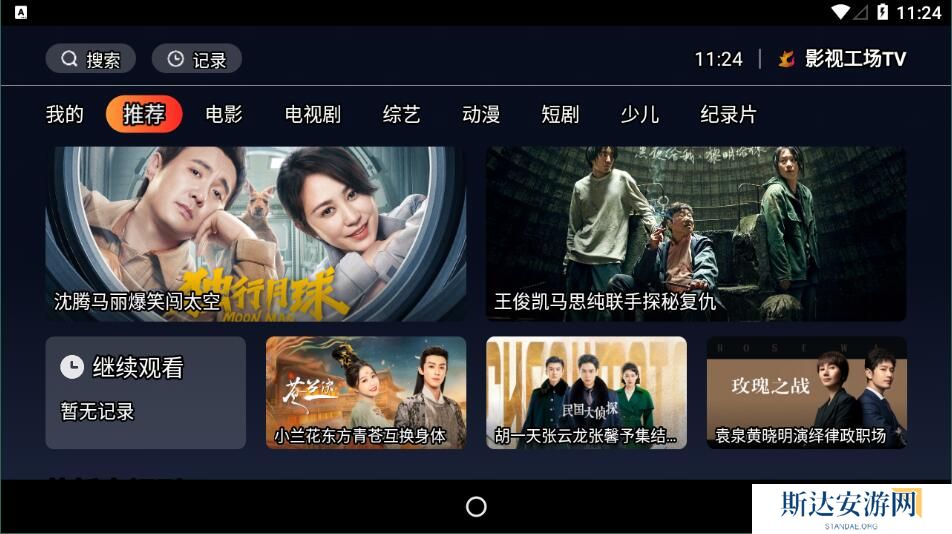
Task: Switch to the 动漫 tab
Action: tap(481, 115)
